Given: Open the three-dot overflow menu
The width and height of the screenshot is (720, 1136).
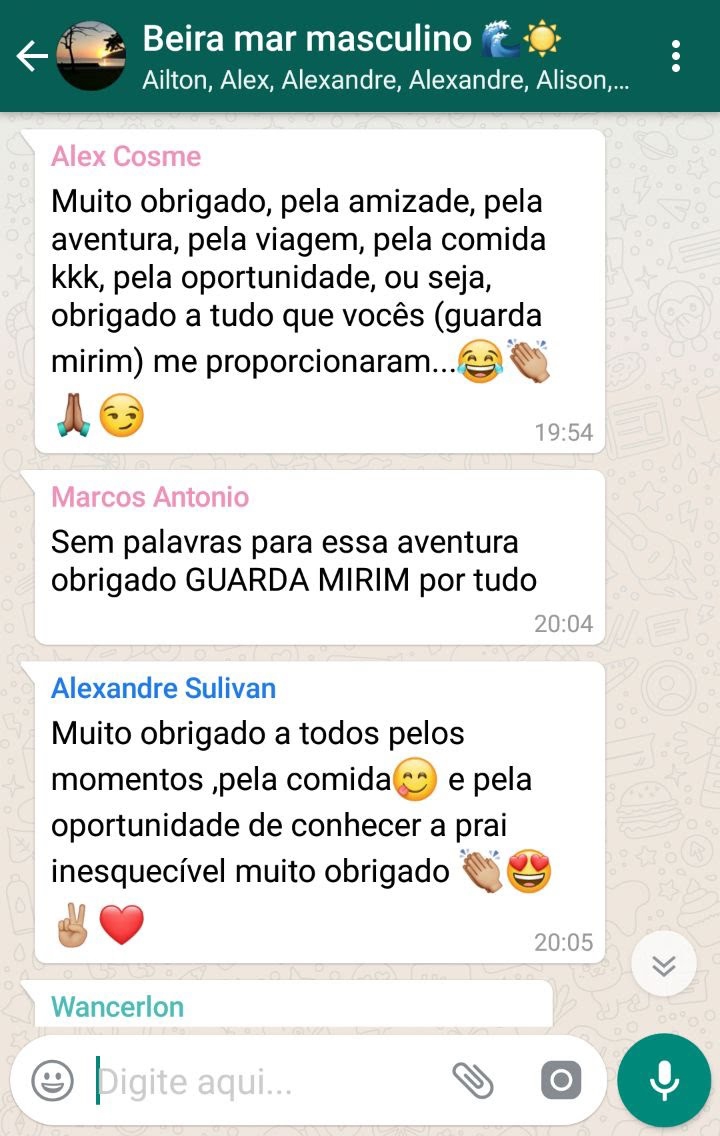Looking at the screenshot, I should (677, 57).
